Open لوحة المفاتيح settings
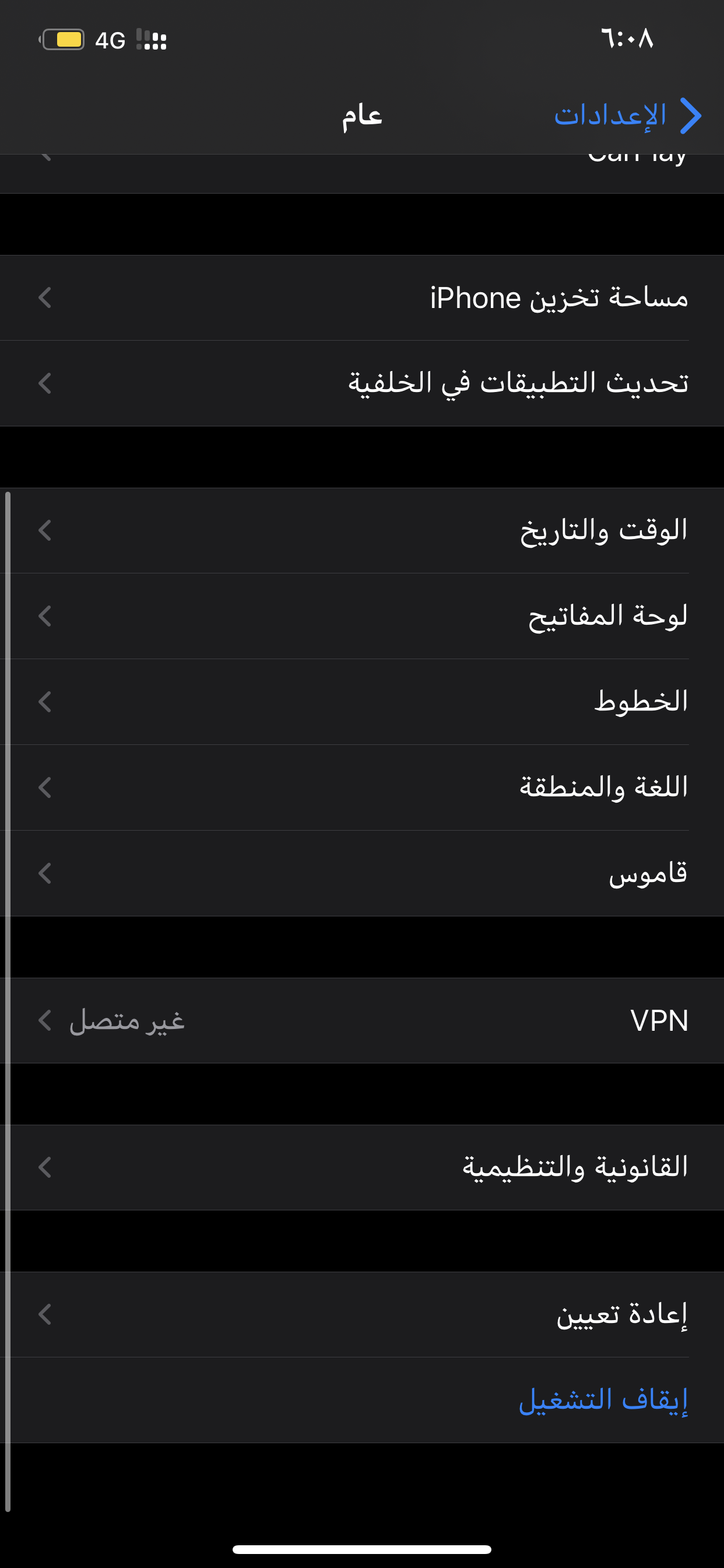 coord(362,616)
